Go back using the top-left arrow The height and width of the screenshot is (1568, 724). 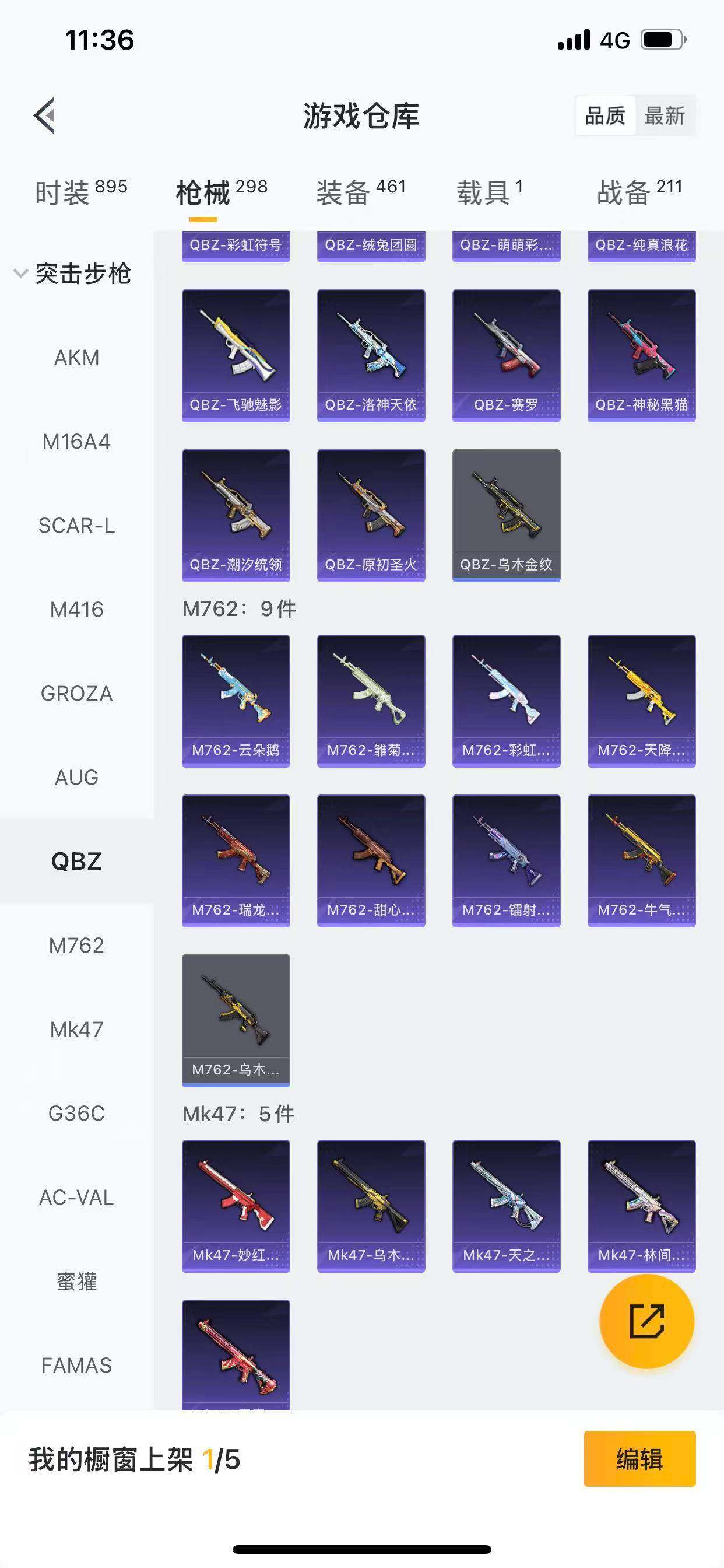[x=45, y=115]
